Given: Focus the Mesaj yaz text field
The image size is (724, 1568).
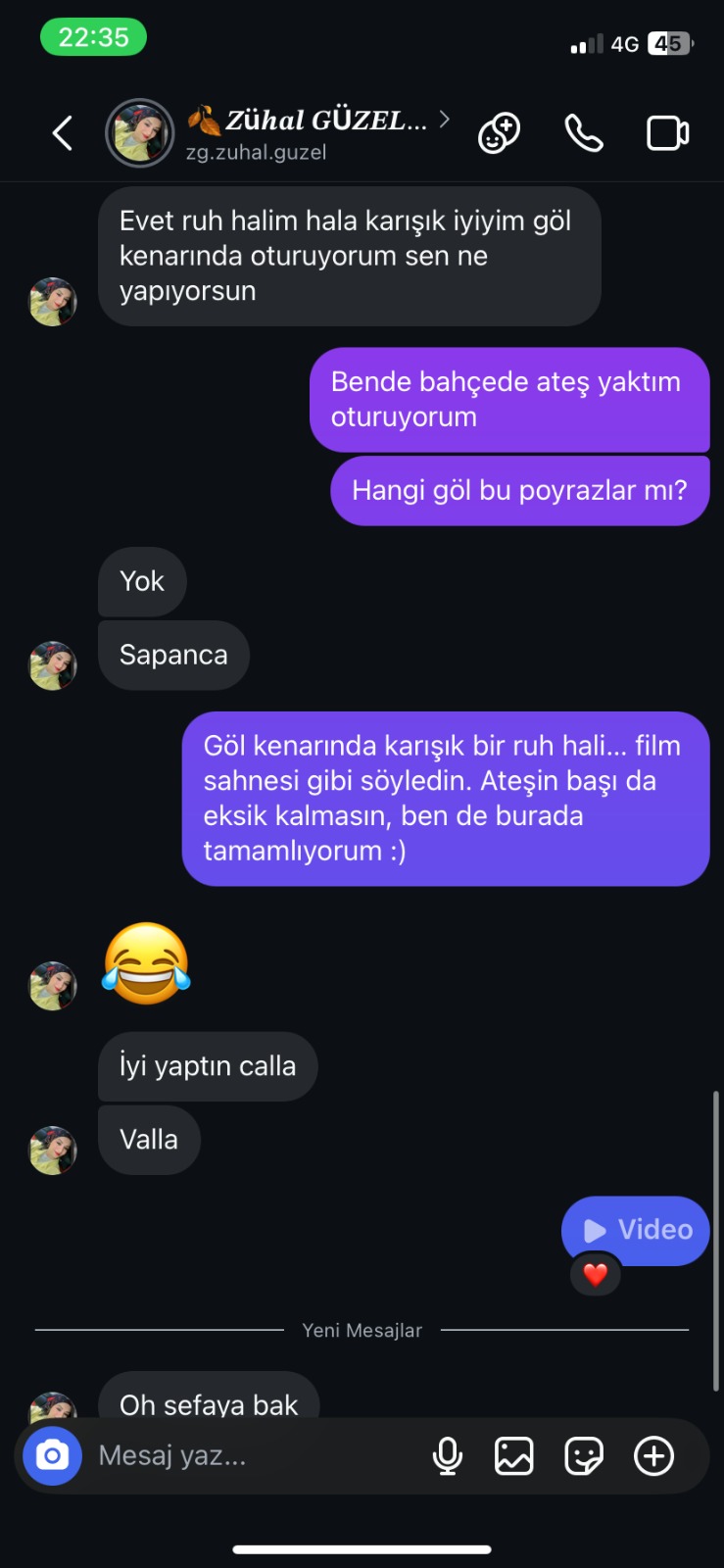Looking at the screenshot, I should click(x=255, y=1456).
